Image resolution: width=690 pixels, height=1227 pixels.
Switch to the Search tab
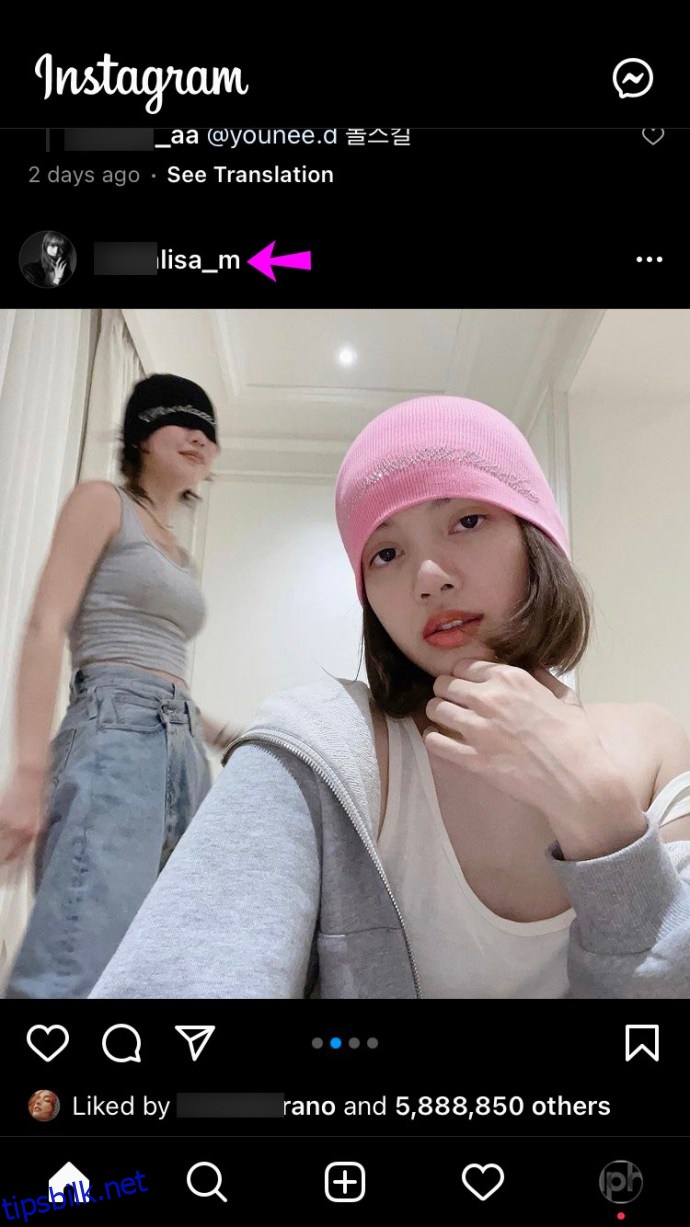[x=207, y=1183]
